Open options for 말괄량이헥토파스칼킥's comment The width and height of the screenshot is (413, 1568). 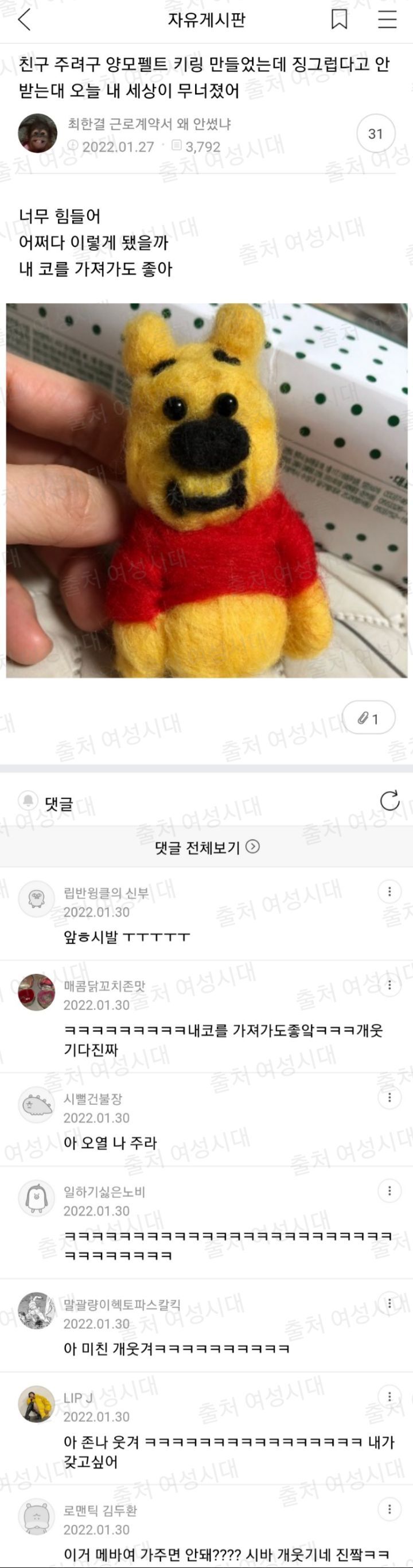389,1303
